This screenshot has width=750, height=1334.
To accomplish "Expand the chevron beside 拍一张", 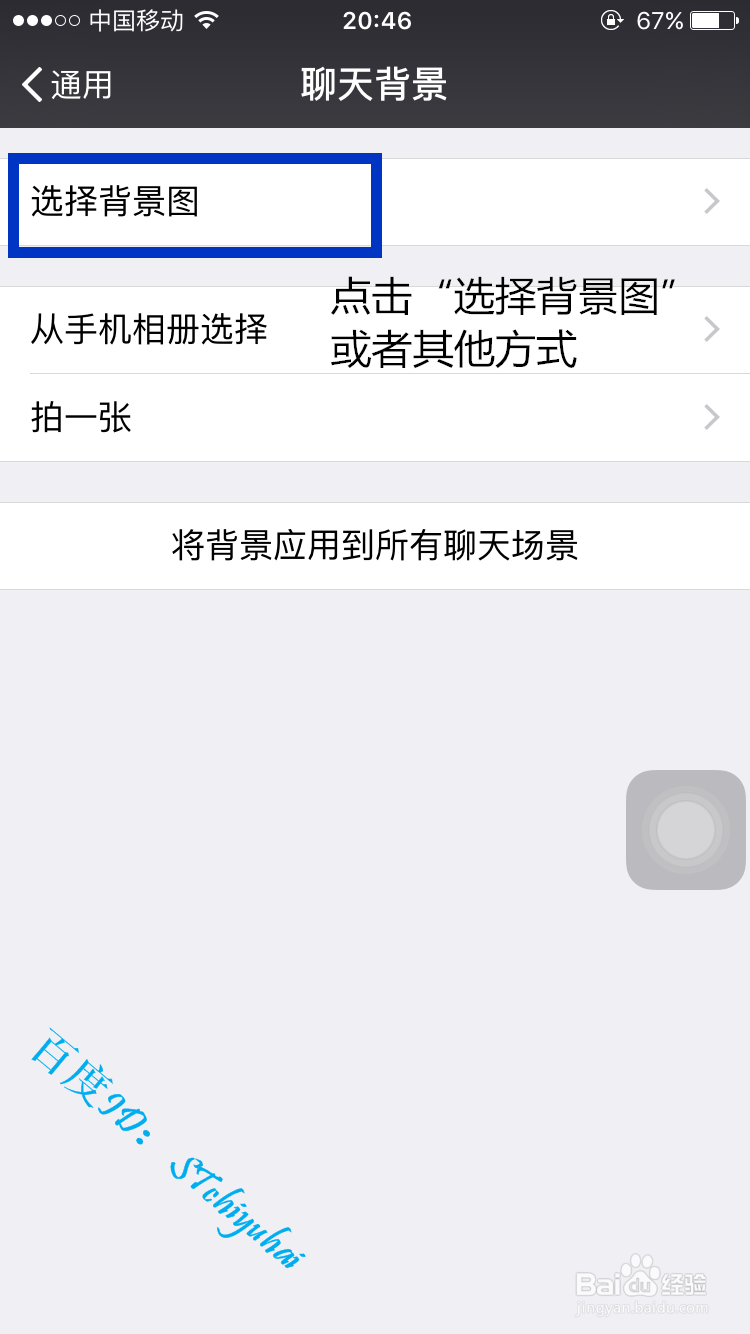I will click(710, 417).
